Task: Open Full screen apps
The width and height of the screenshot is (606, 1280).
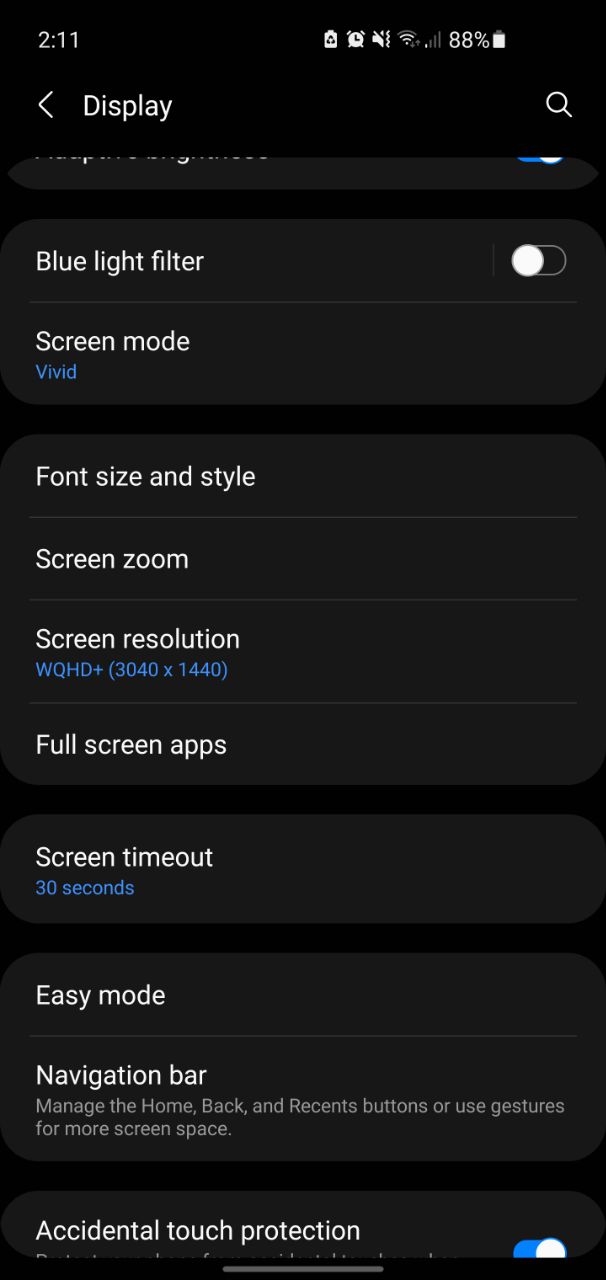Action: (x=303, y=745)
